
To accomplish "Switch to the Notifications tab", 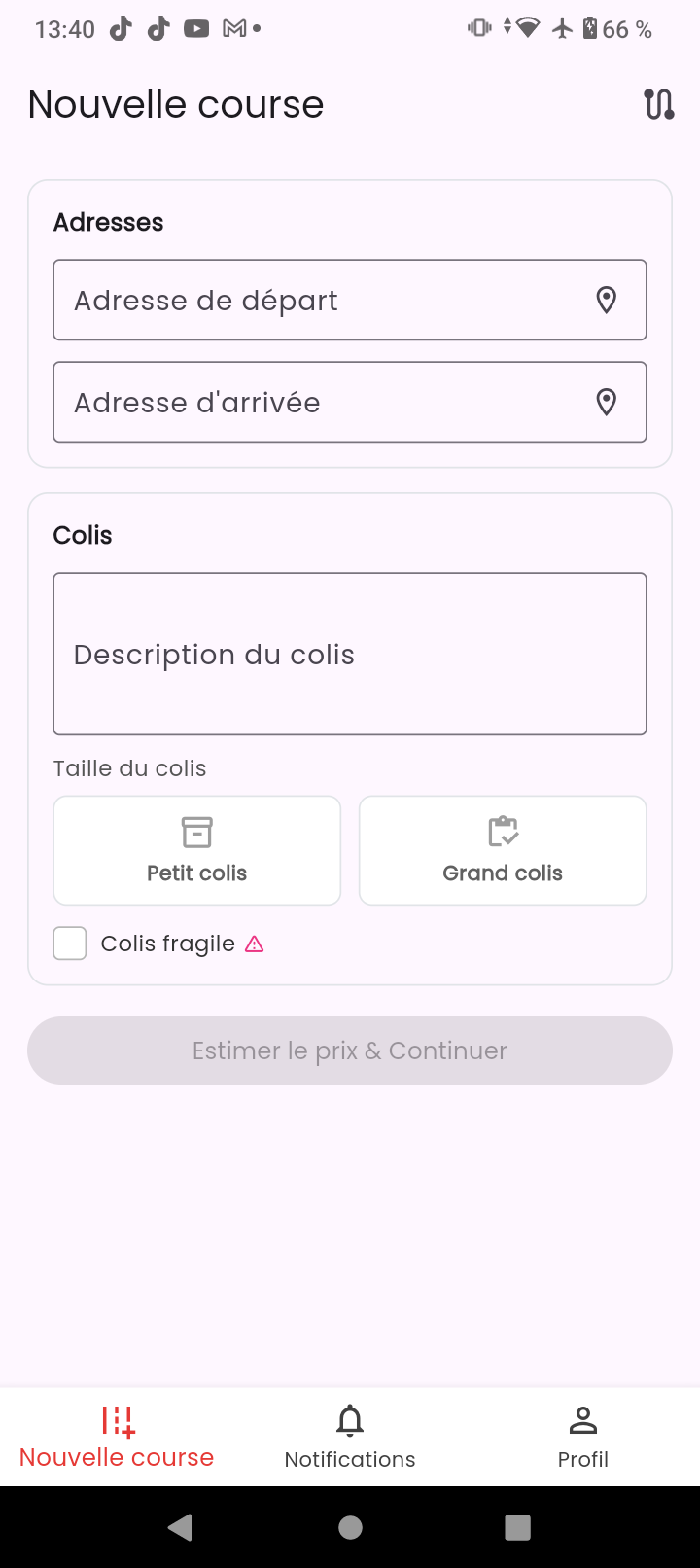I will pos(350,1437).
